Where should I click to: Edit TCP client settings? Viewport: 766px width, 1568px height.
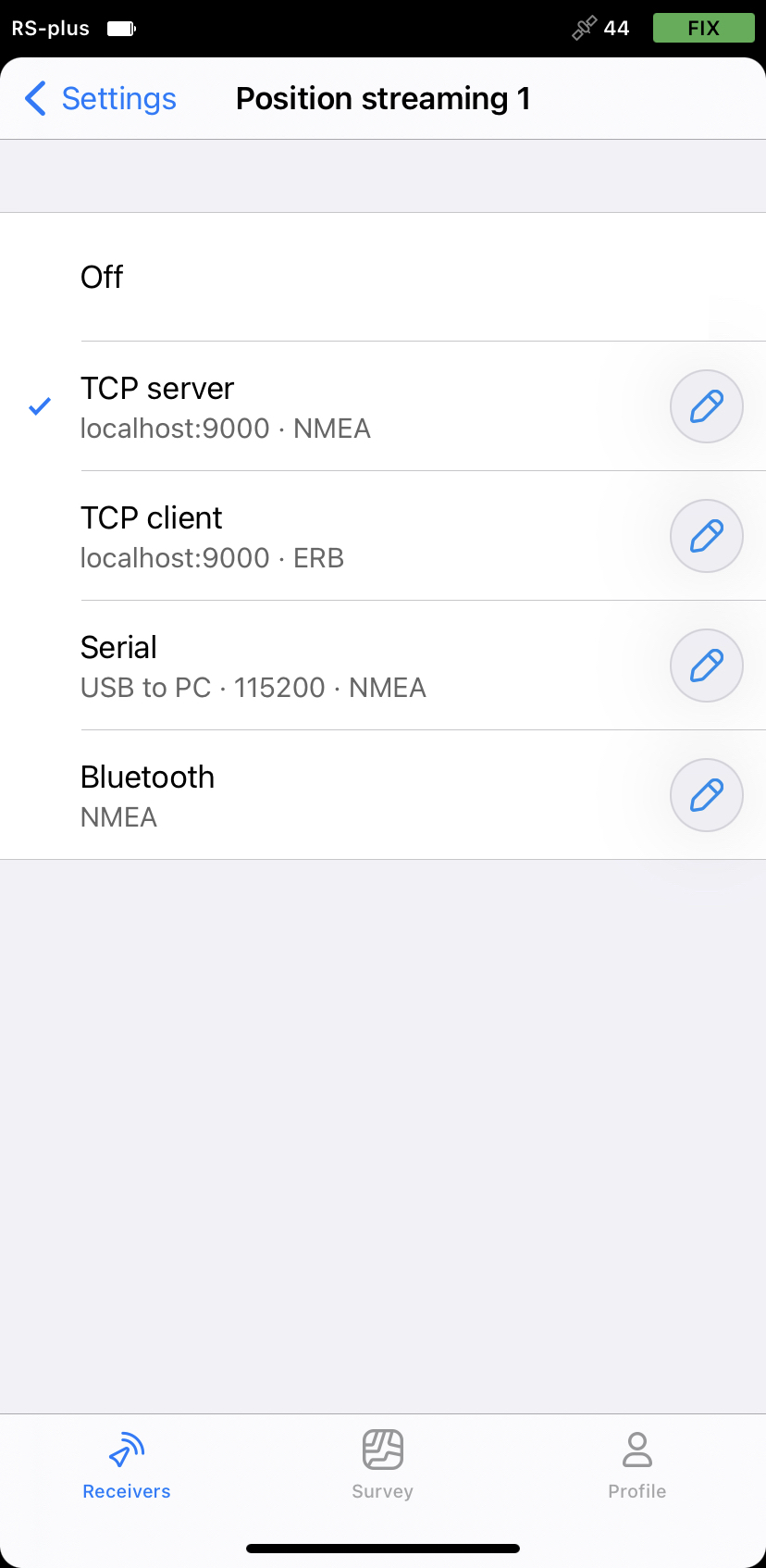coord(707,536)
